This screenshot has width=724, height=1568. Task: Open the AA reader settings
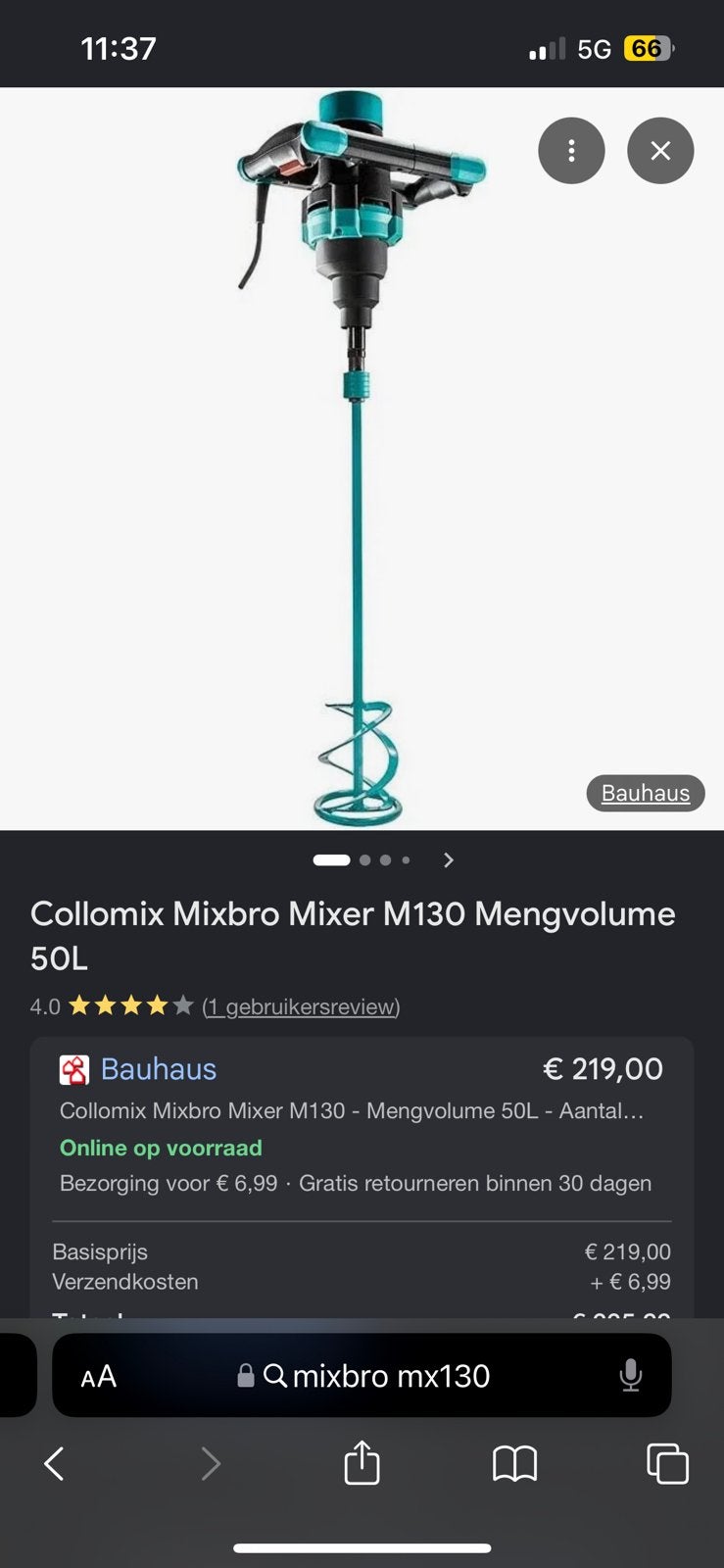point(99,1377)
